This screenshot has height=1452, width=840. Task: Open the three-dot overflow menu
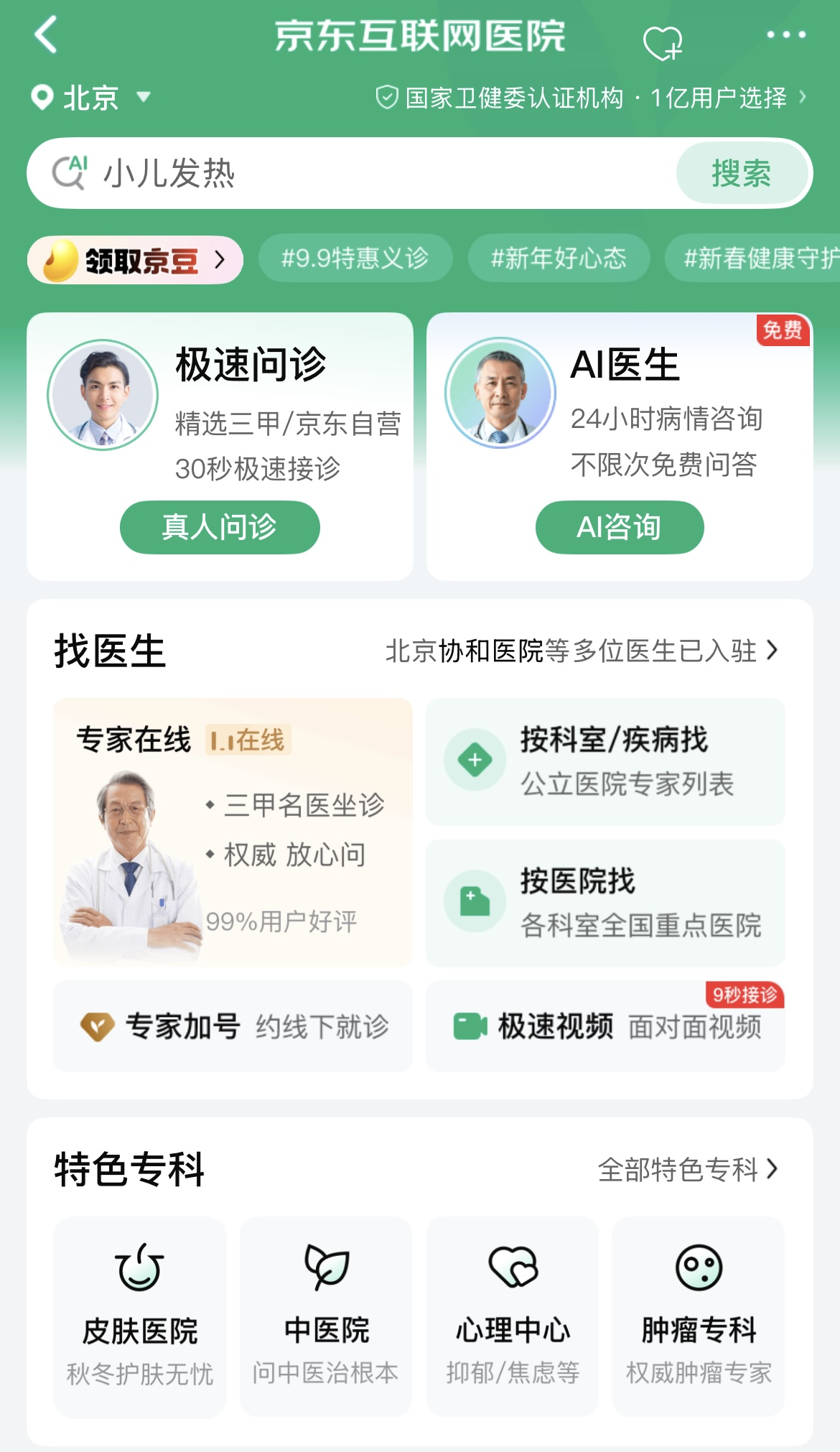786,34
